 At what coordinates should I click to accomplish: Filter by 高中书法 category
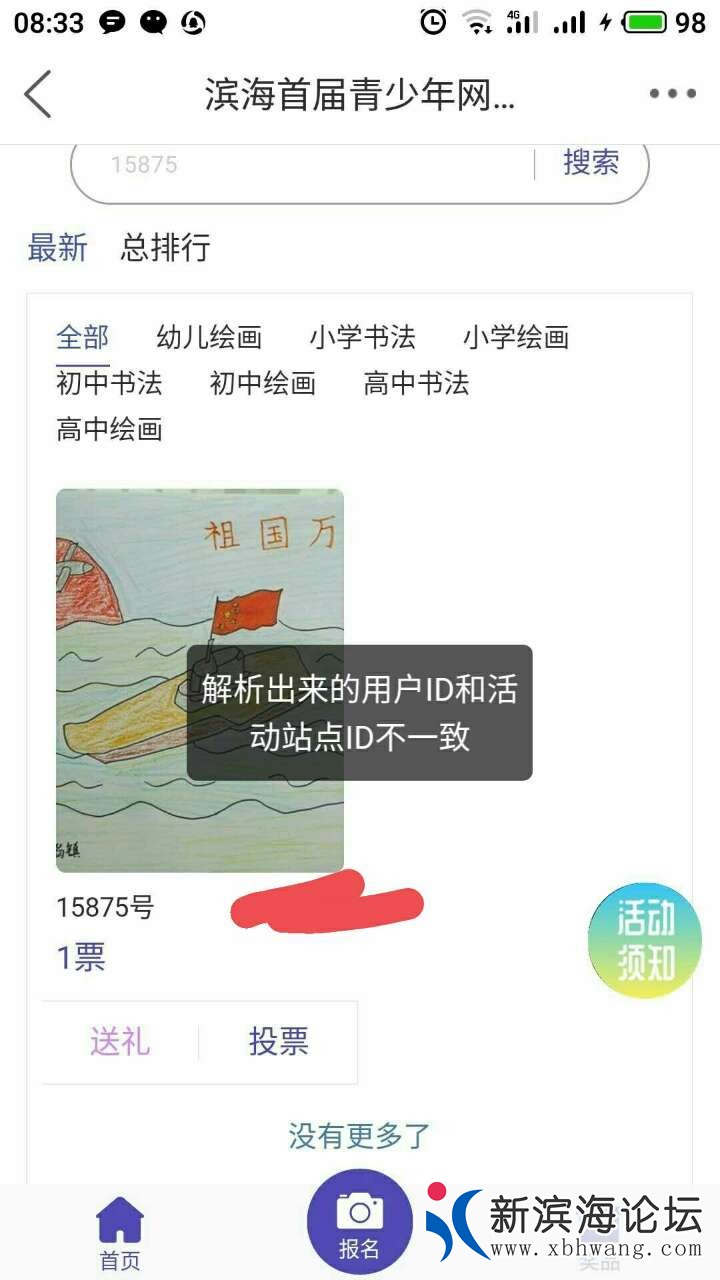point(416,383)
